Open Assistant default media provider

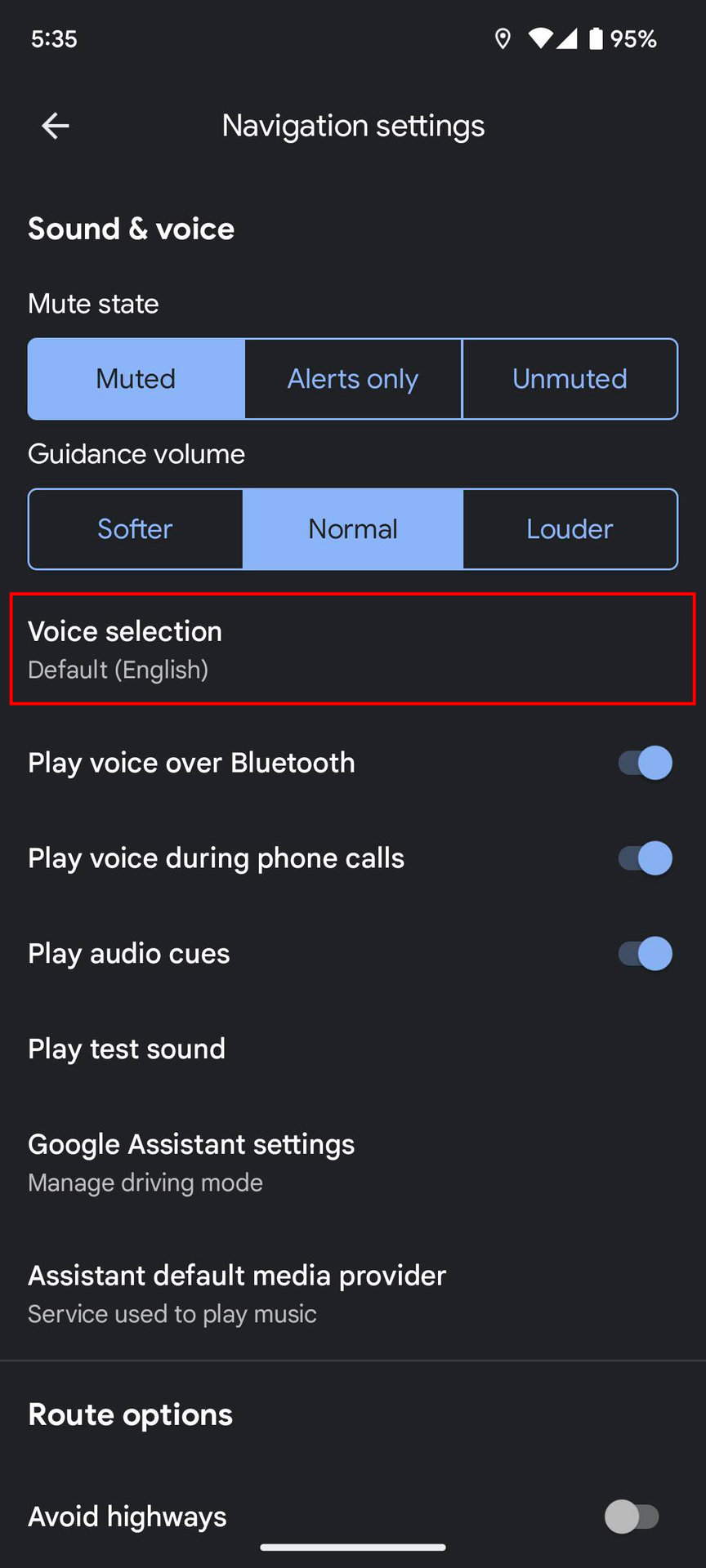(237, 1293)
